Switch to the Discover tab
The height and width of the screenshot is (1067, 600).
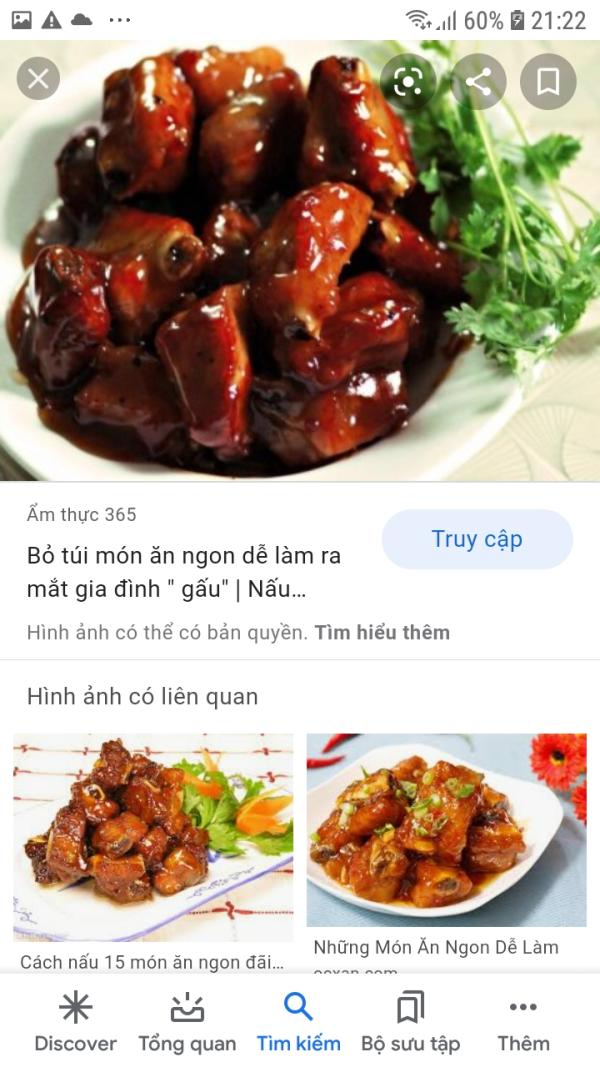pos(76,1022)
